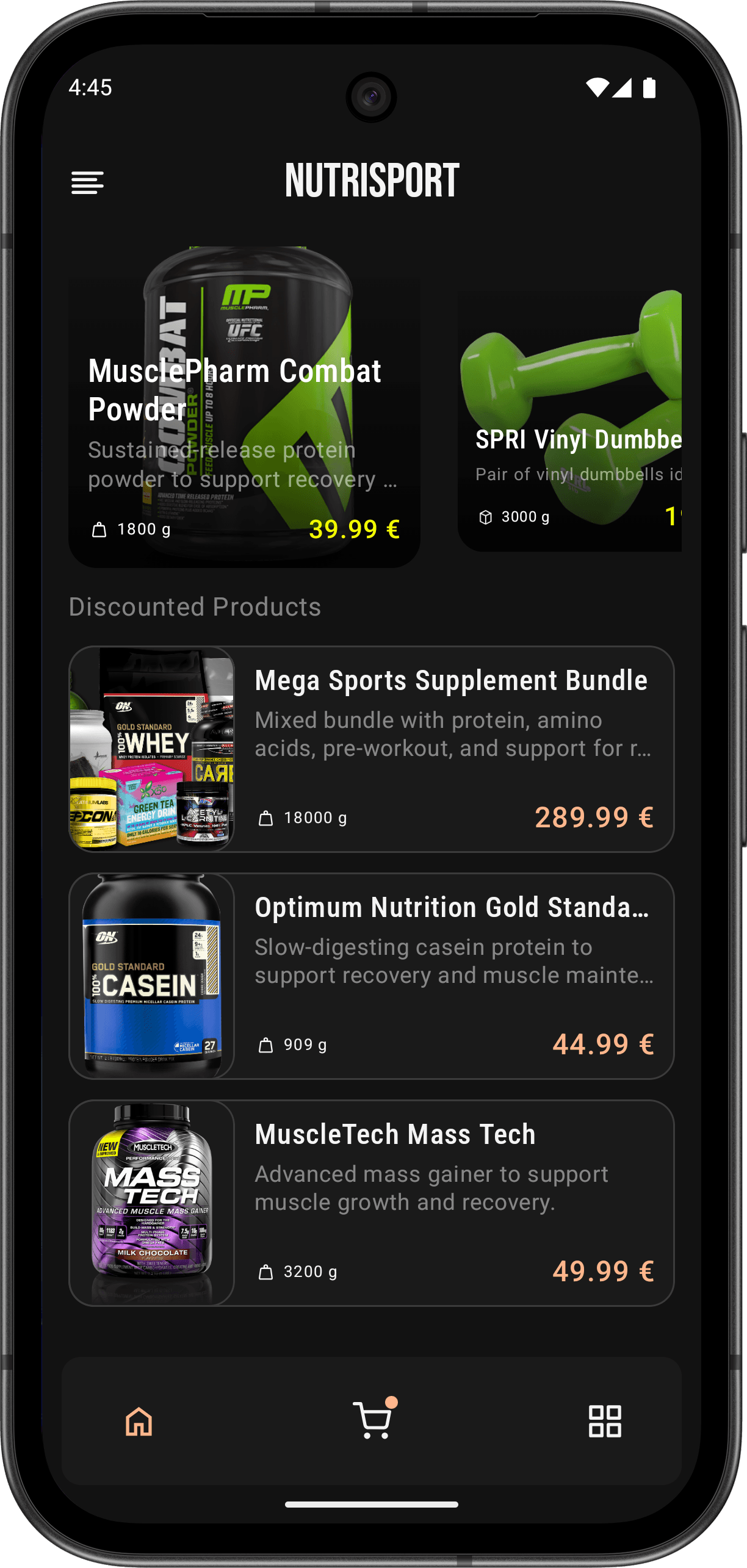The width and height of the screenshot is (747, 1568).
Task: Open the navigation drawer menu
Action: click(x=87, y=182)
